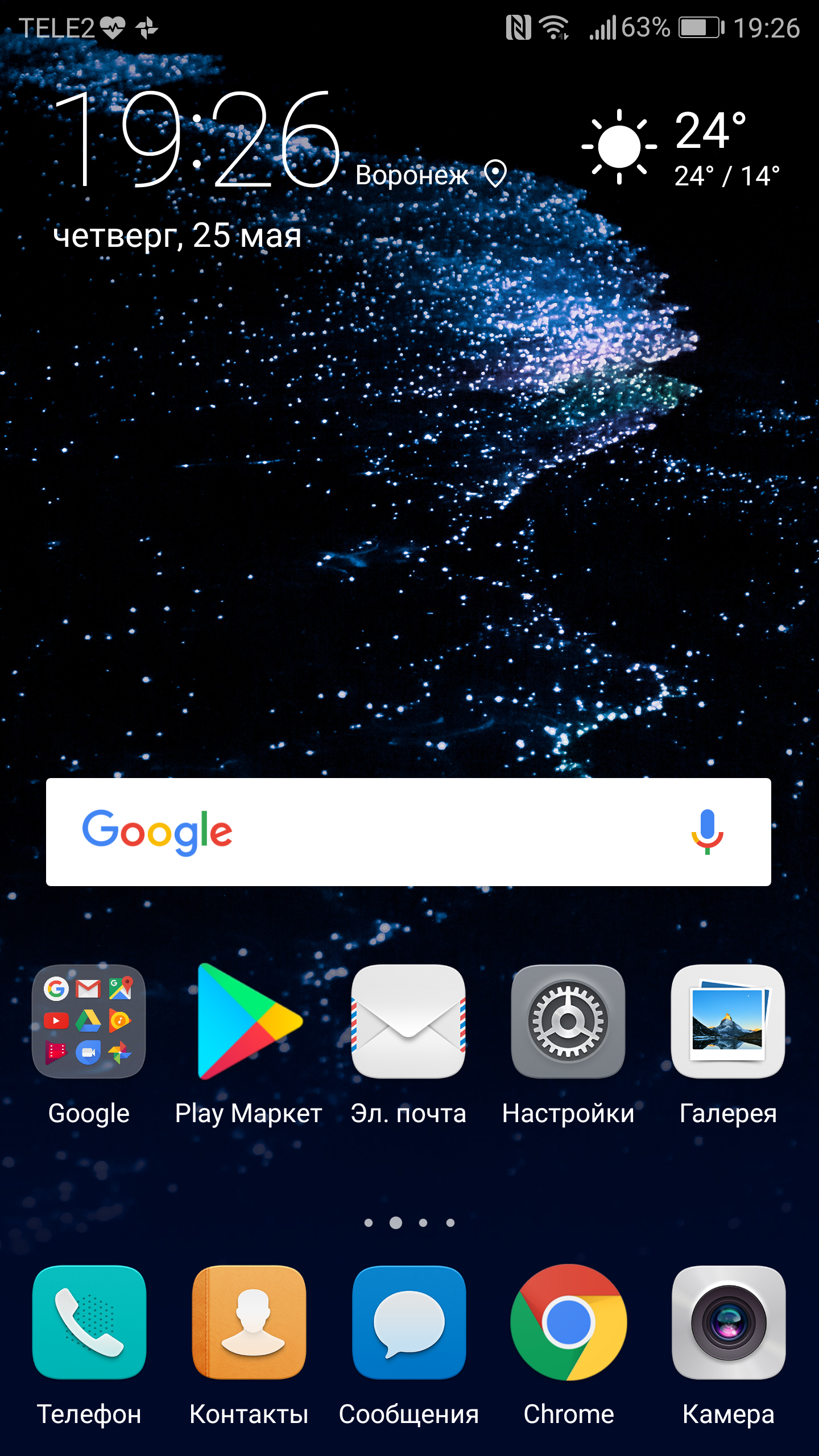Open Галерея
Screen dimensions: 819x1456
(728, 1021)
